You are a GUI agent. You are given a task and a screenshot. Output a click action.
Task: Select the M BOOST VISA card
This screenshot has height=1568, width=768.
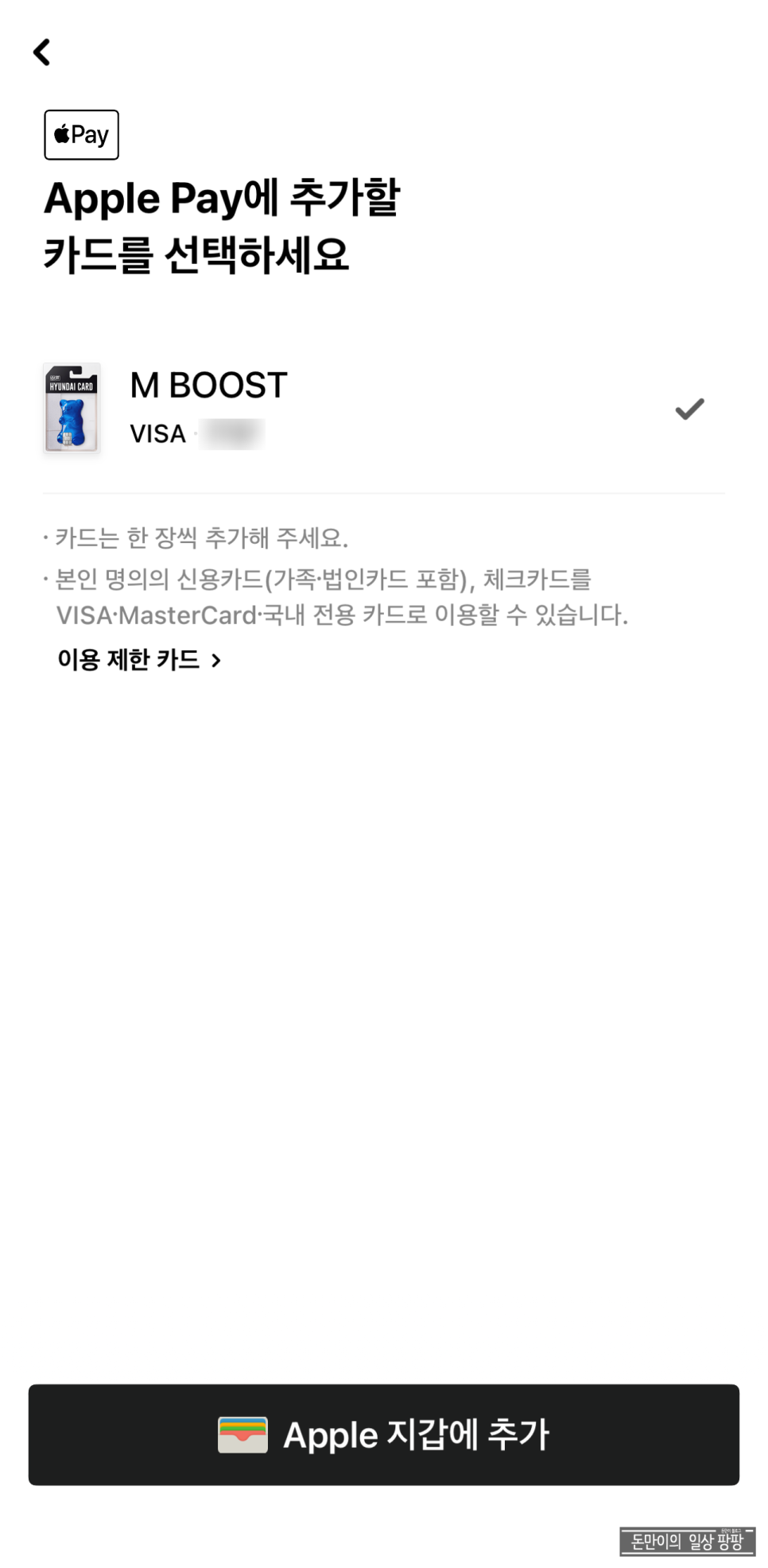(384, 409)
